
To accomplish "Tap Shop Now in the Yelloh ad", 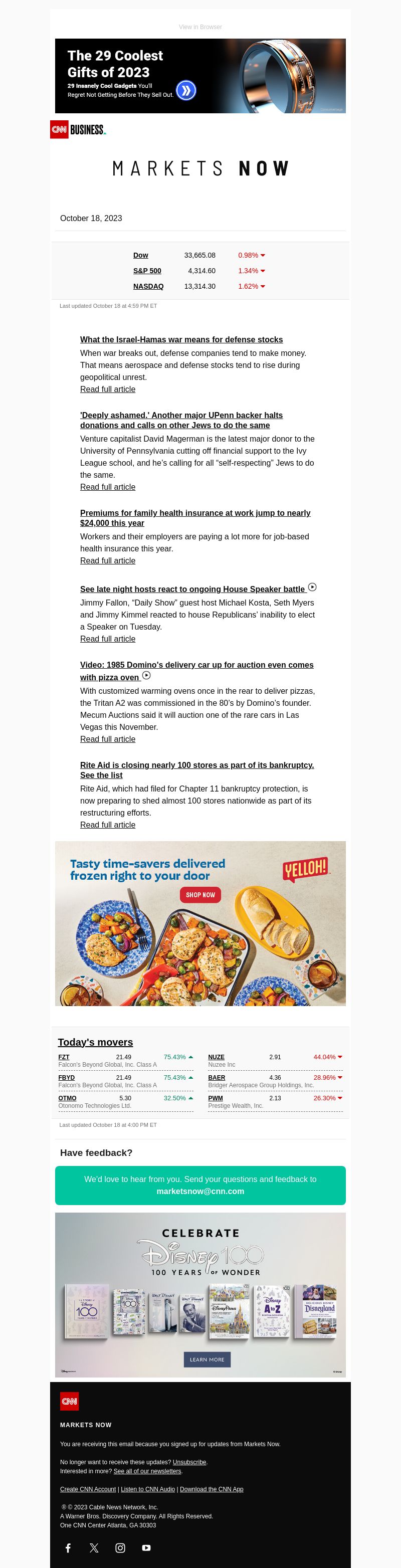I will point(200,895).
